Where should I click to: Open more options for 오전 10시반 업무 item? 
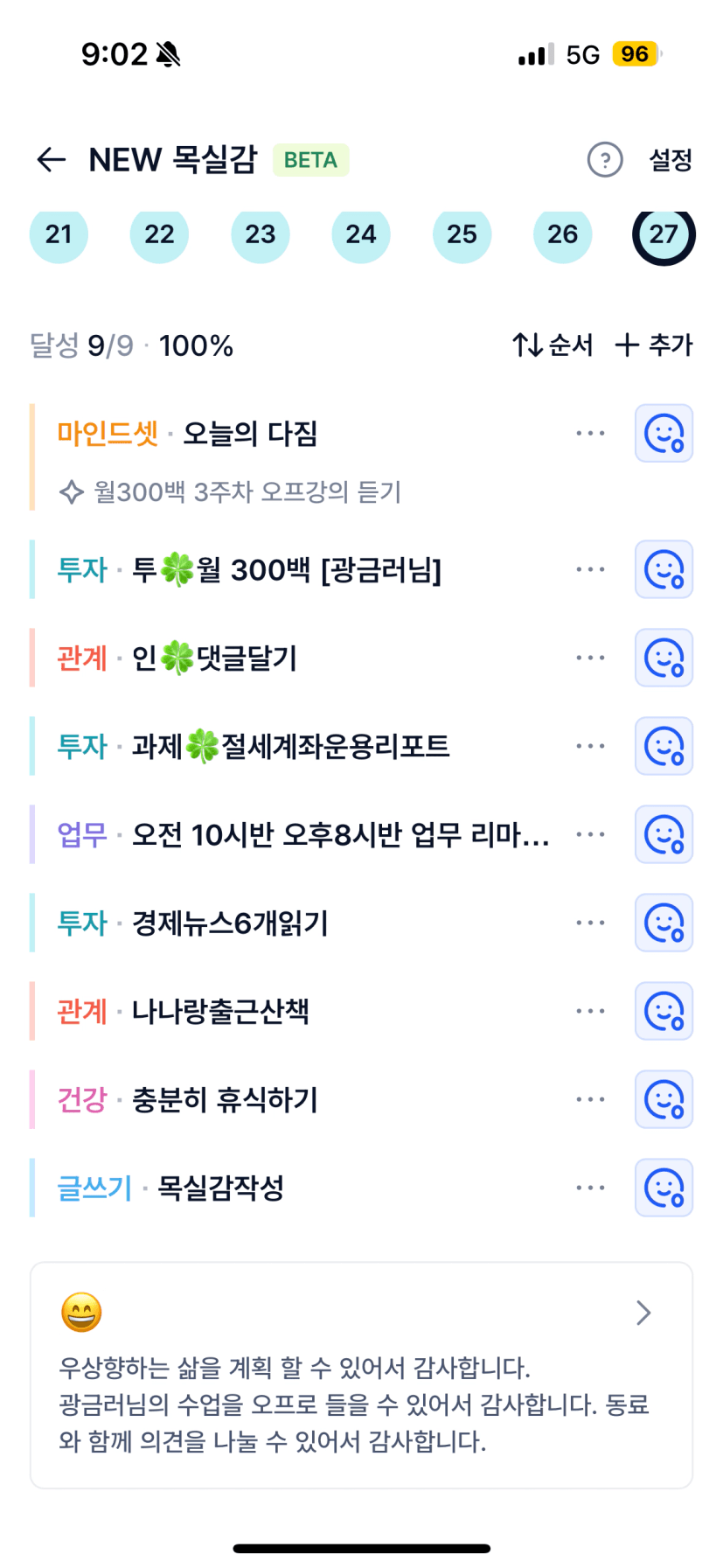point(591,834)
